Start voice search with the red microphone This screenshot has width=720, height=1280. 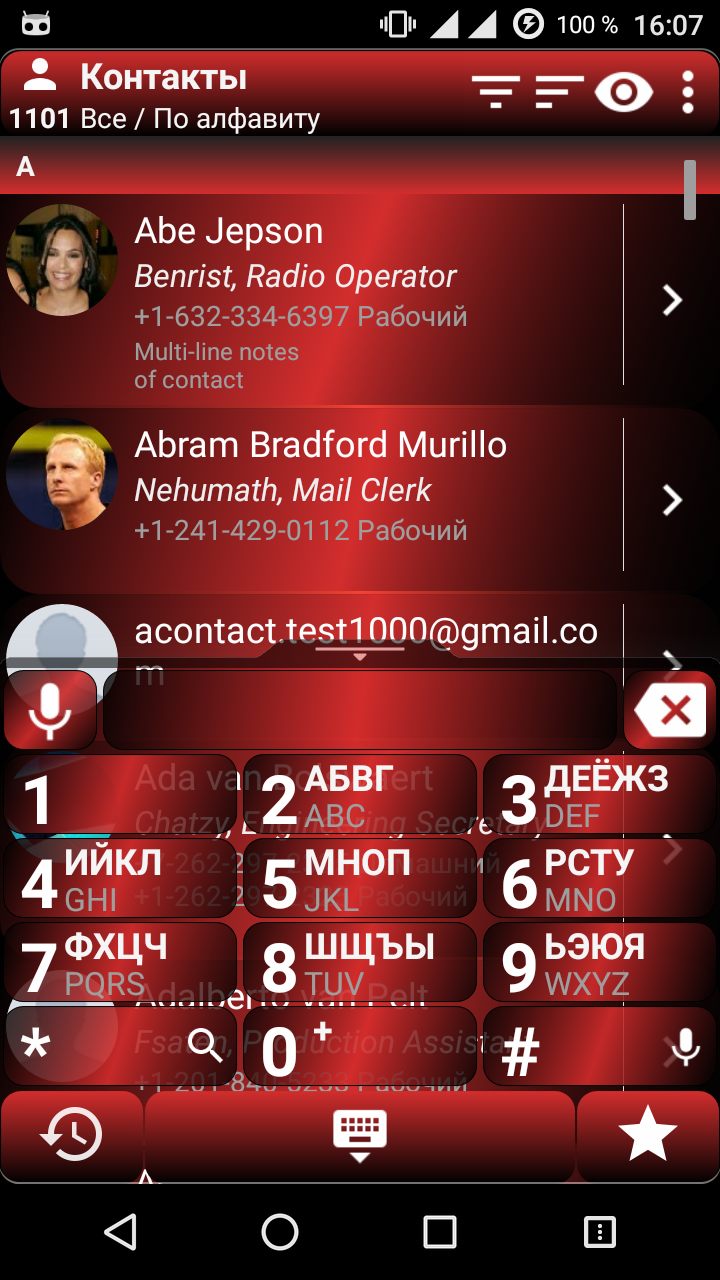50,710
